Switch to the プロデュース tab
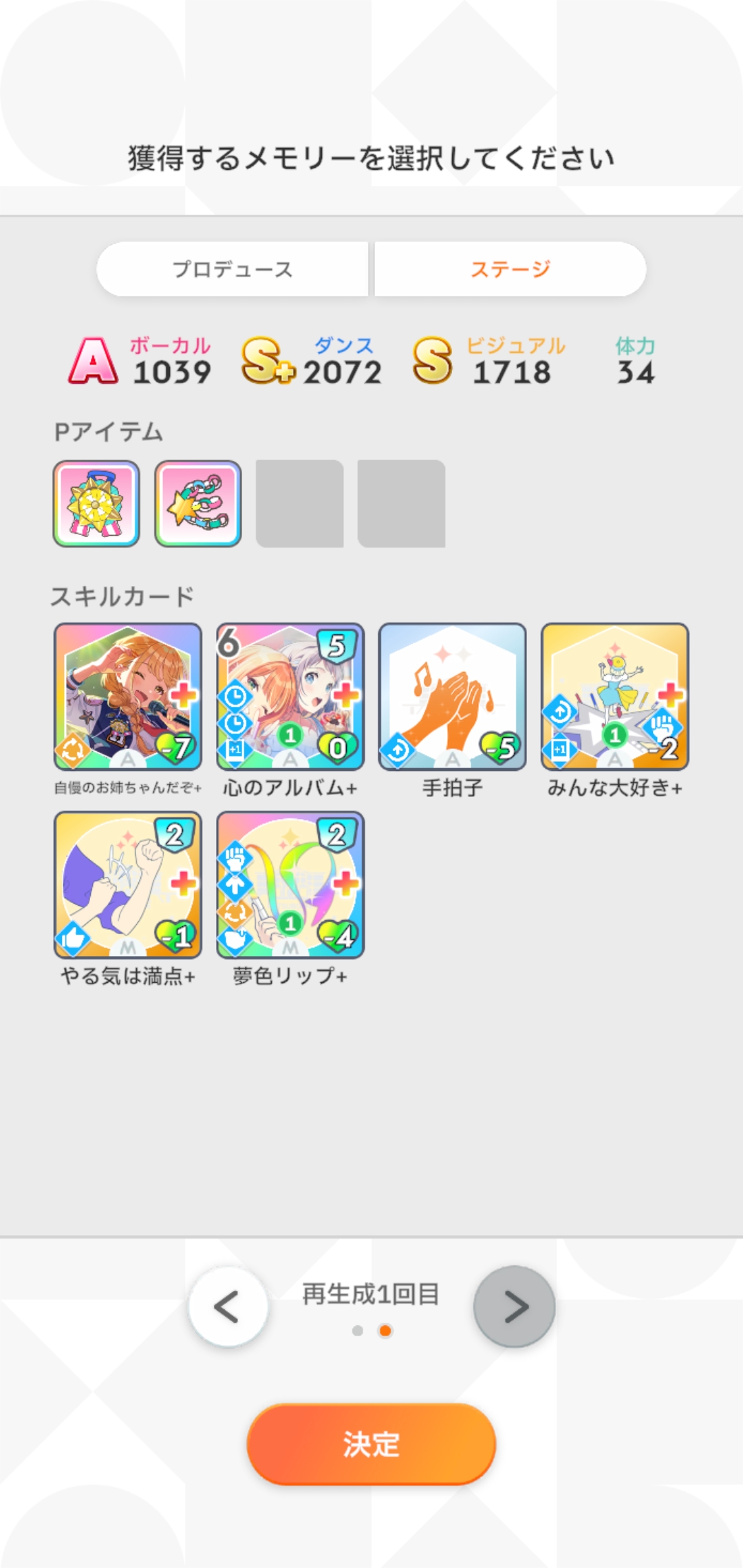The height and width of the screenshot is (1568, 743). [x=233, y=269]
